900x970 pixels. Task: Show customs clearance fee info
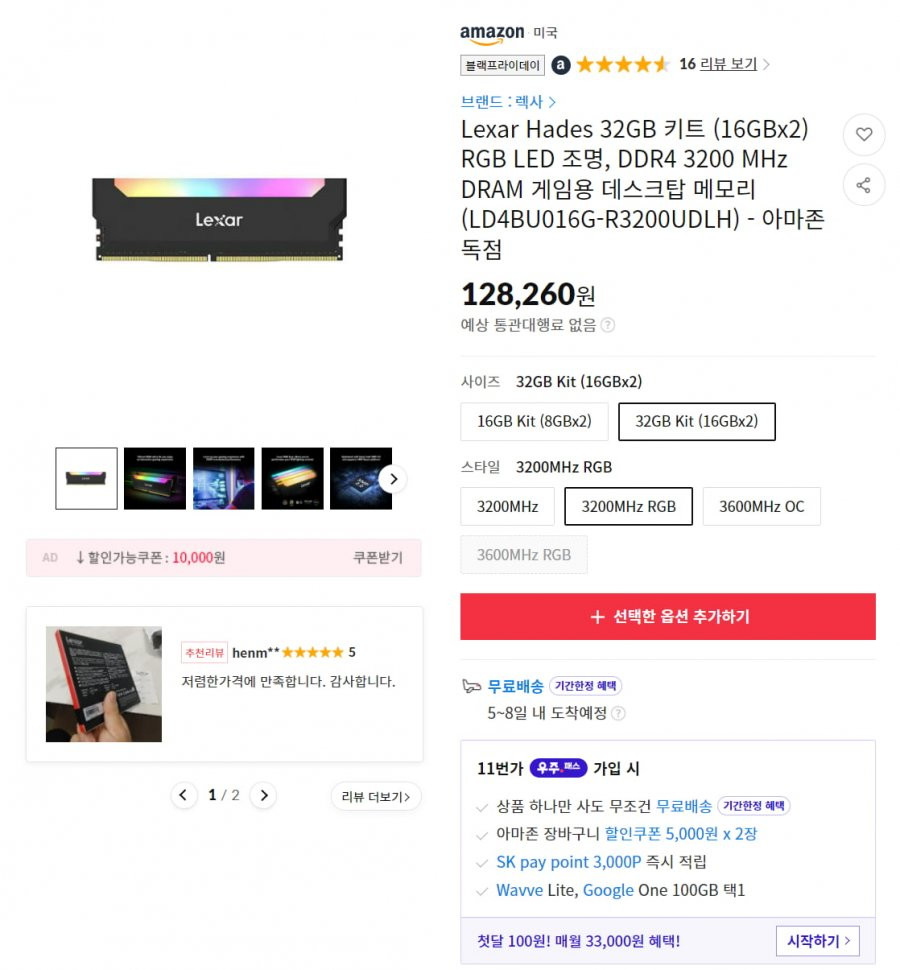[608, 325]
